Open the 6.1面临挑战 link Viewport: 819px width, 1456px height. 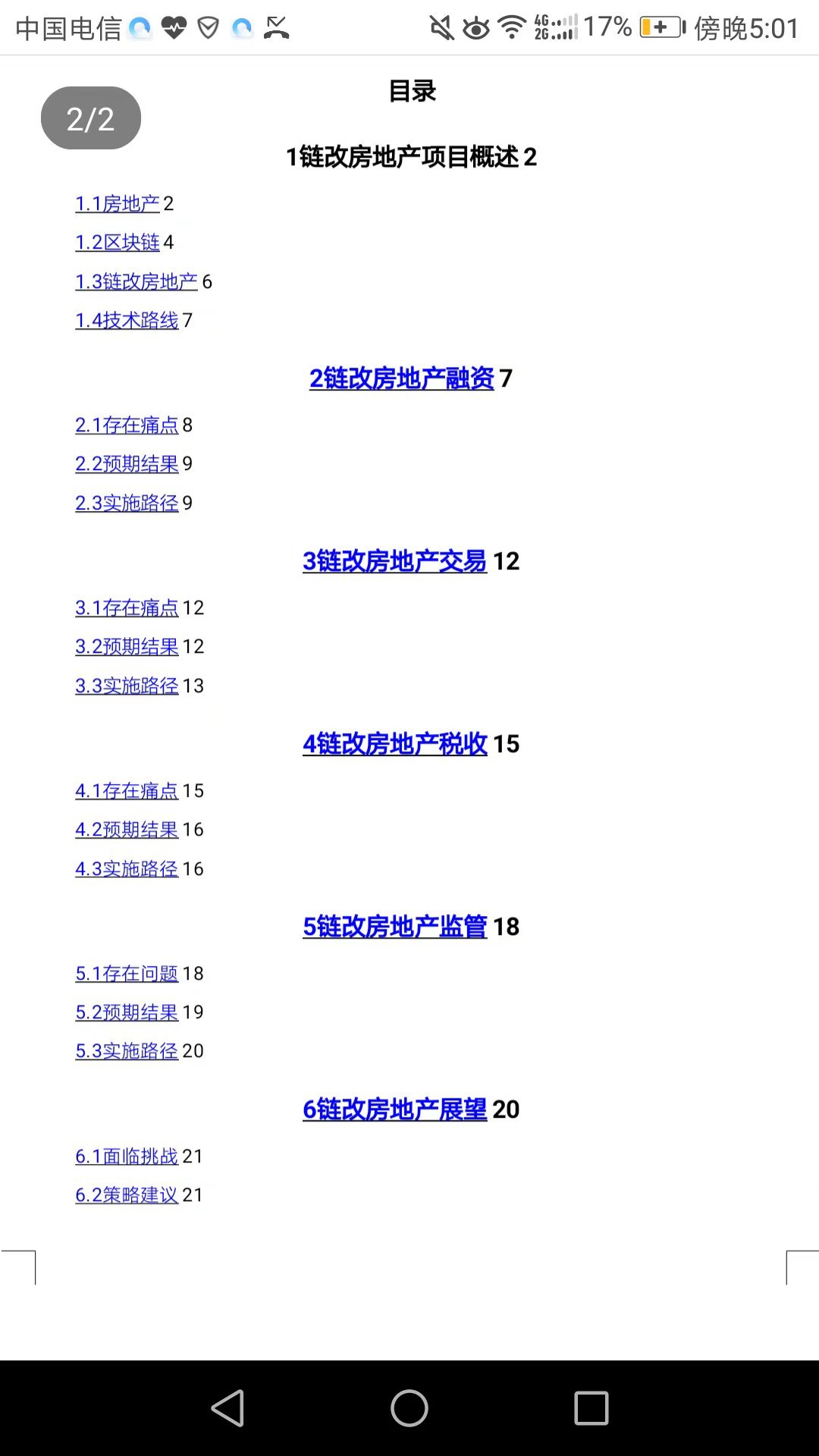tap(127, 1156)
